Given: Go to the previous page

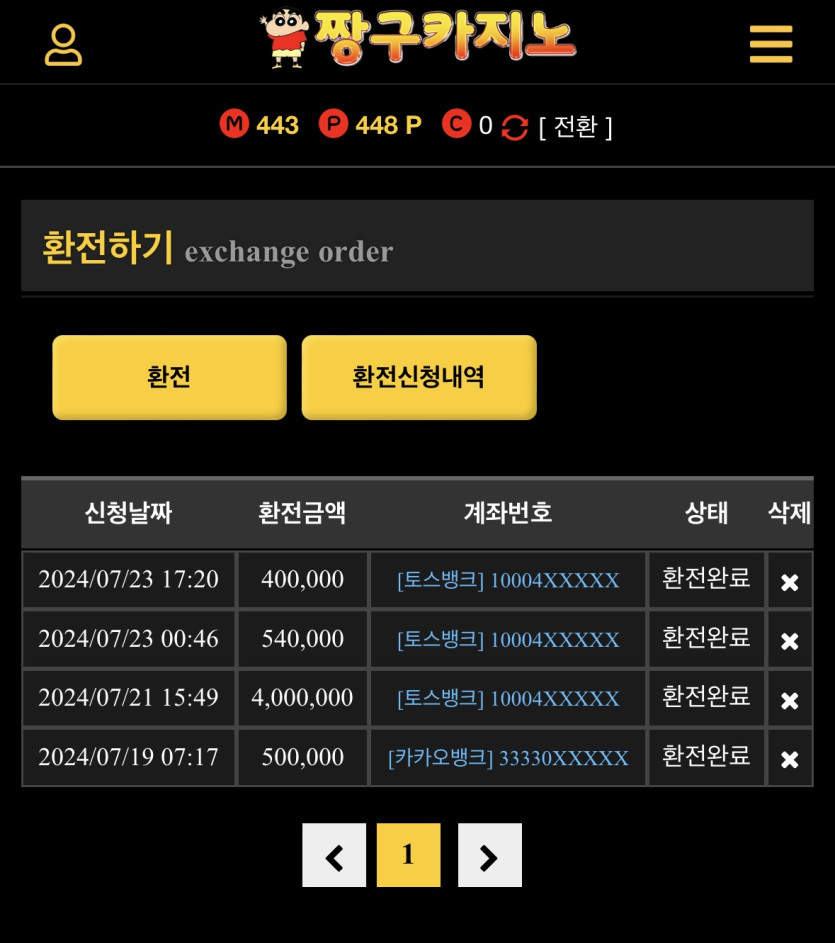Looking at the screenshot, I should (334, 855).
